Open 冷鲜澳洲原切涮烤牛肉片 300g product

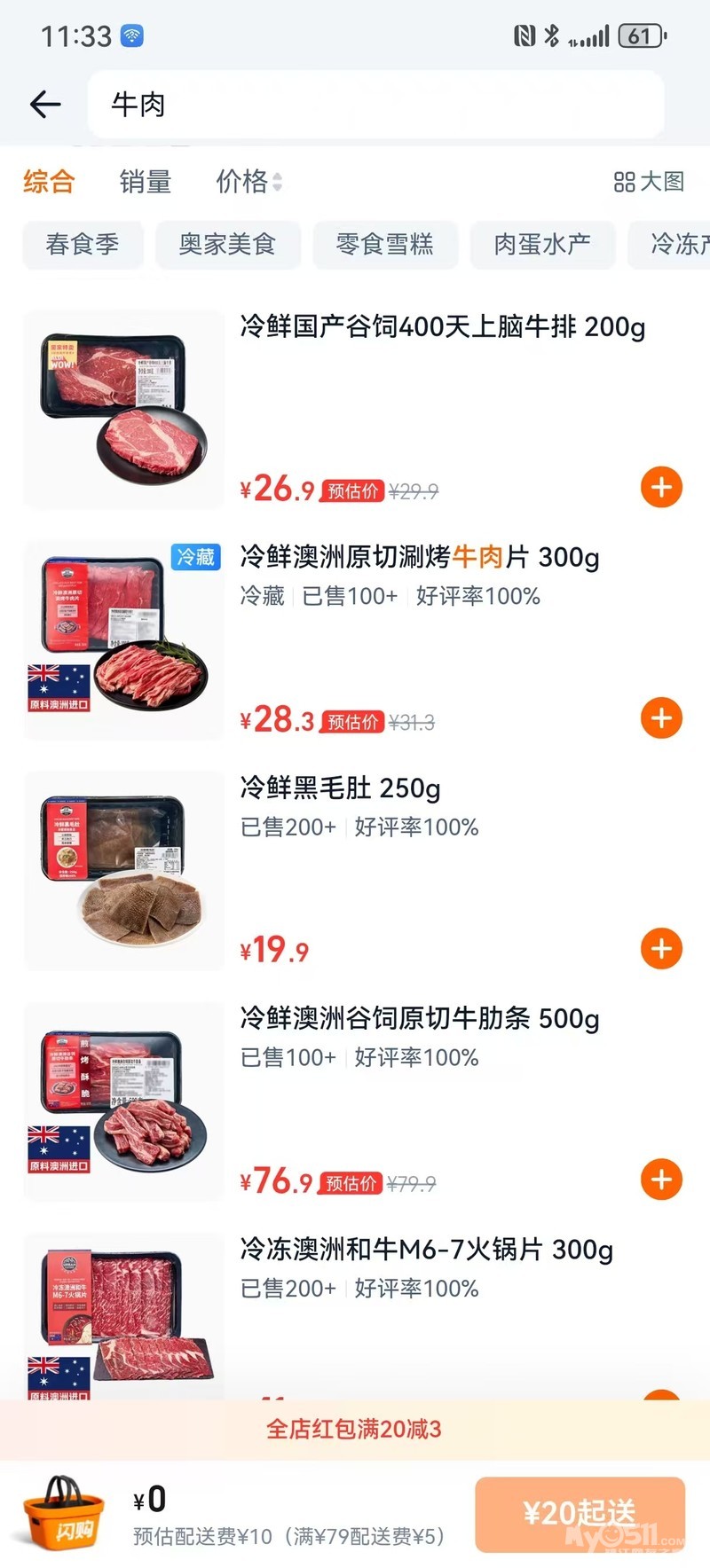[419, 558]
